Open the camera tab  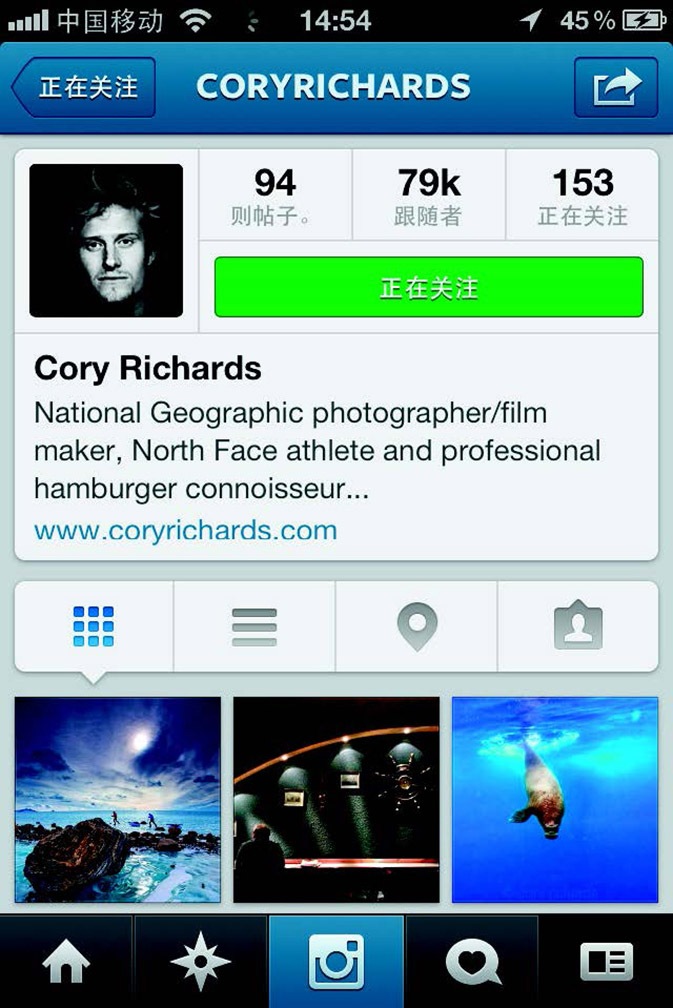pos(336,963)
